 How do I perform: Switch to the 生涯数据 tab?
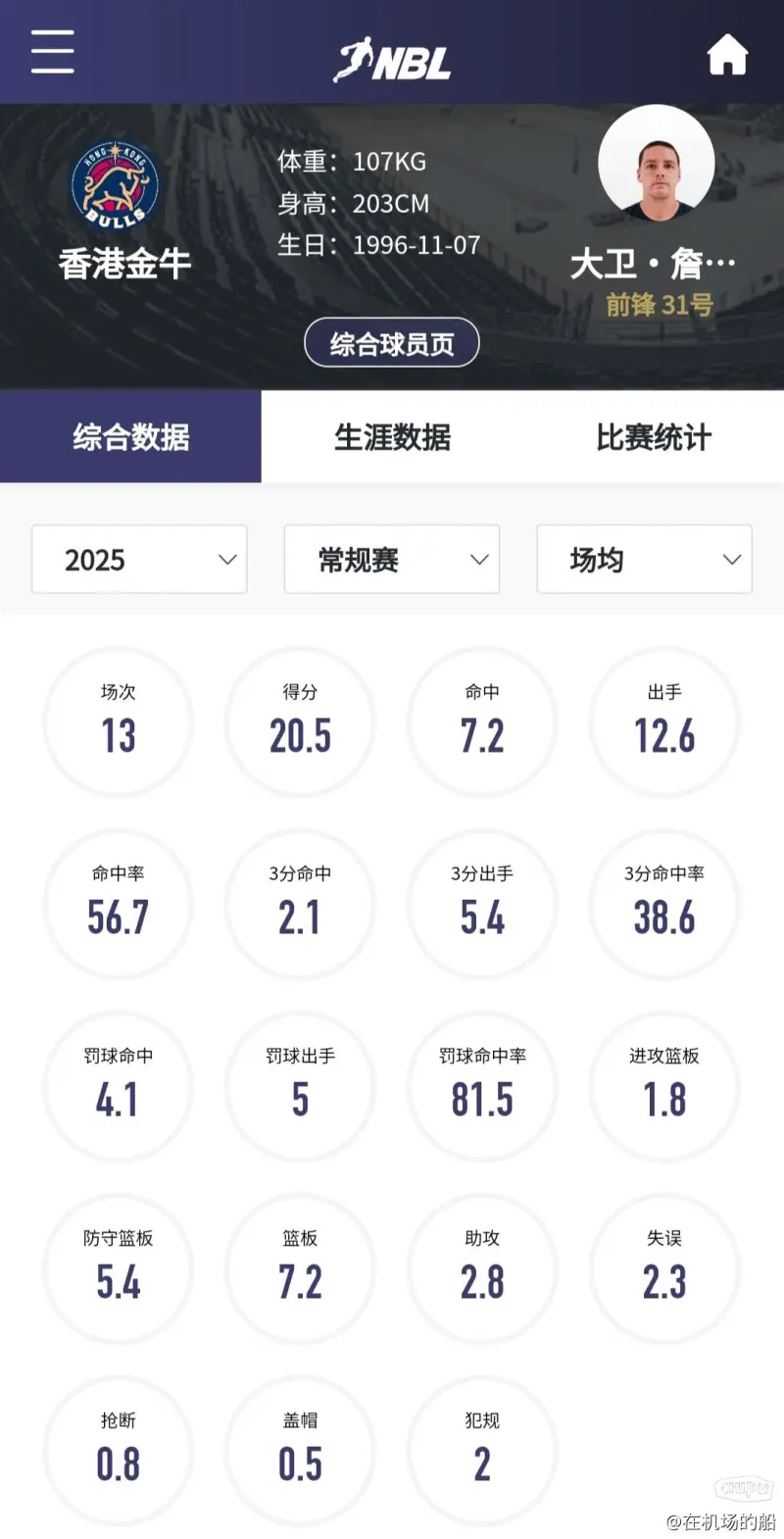(x=392, y=437)
